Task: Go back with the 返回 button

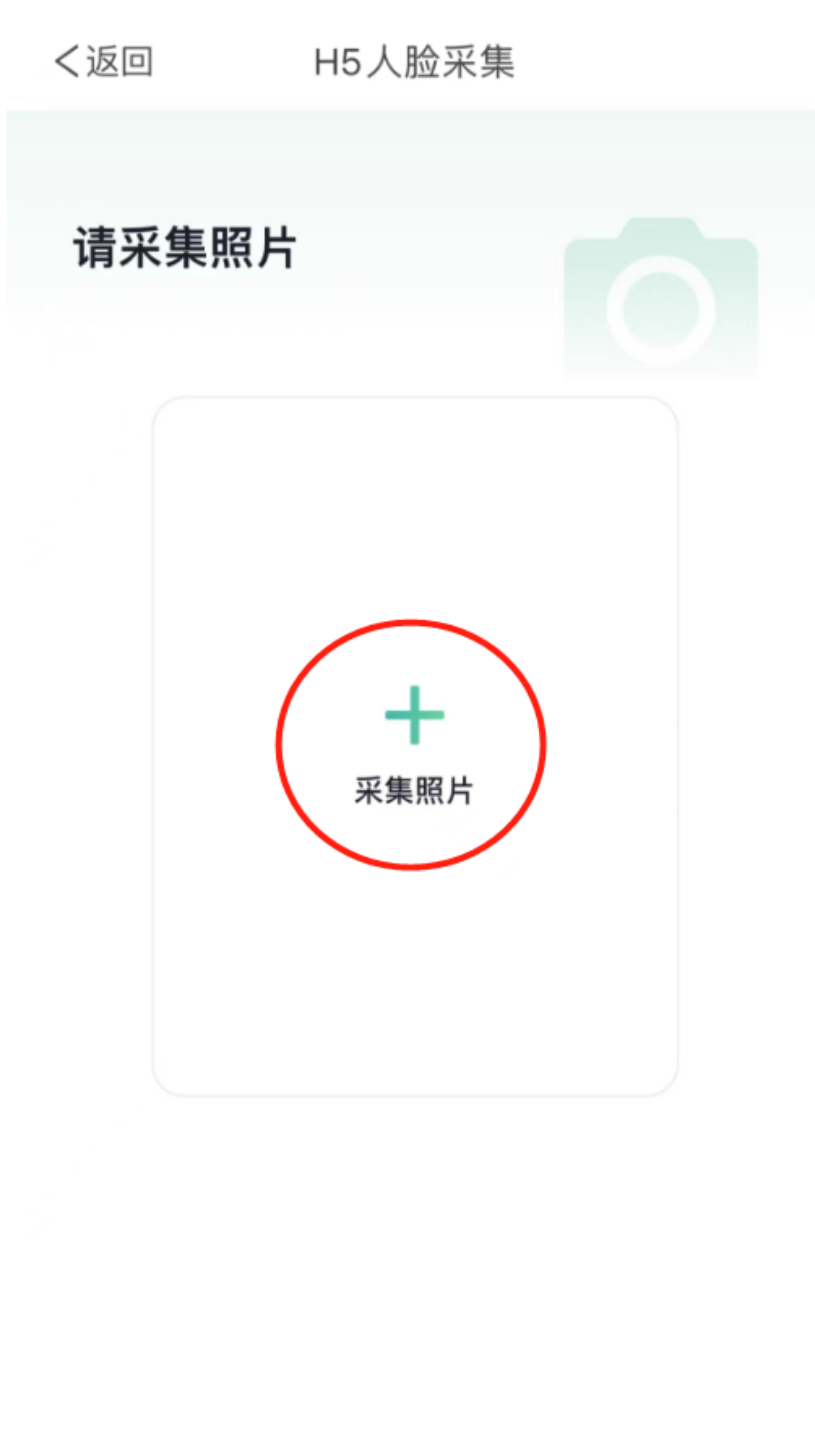Action: point(103,62)
